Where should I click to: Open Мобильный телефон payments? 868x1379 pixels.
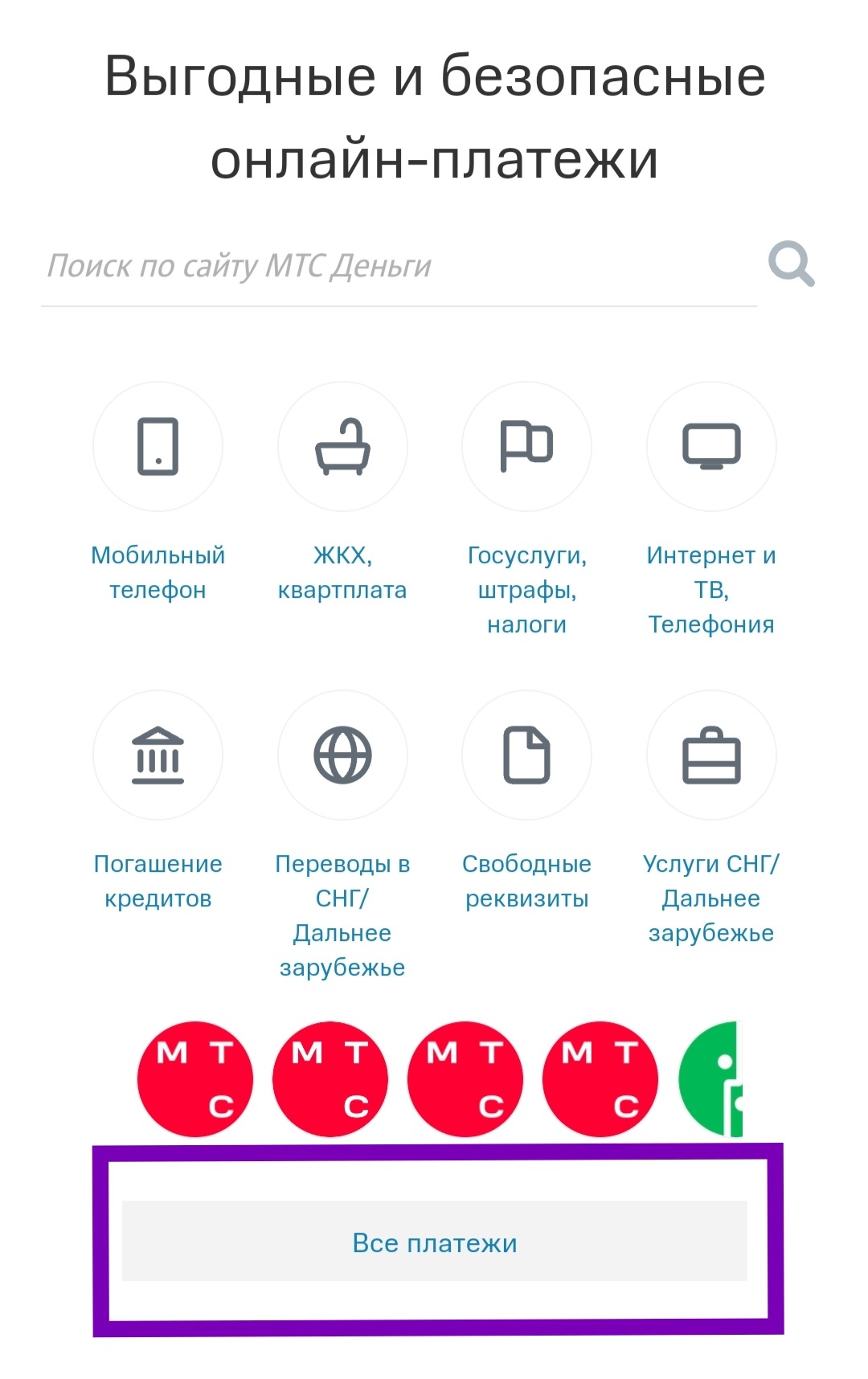[158, 447]
